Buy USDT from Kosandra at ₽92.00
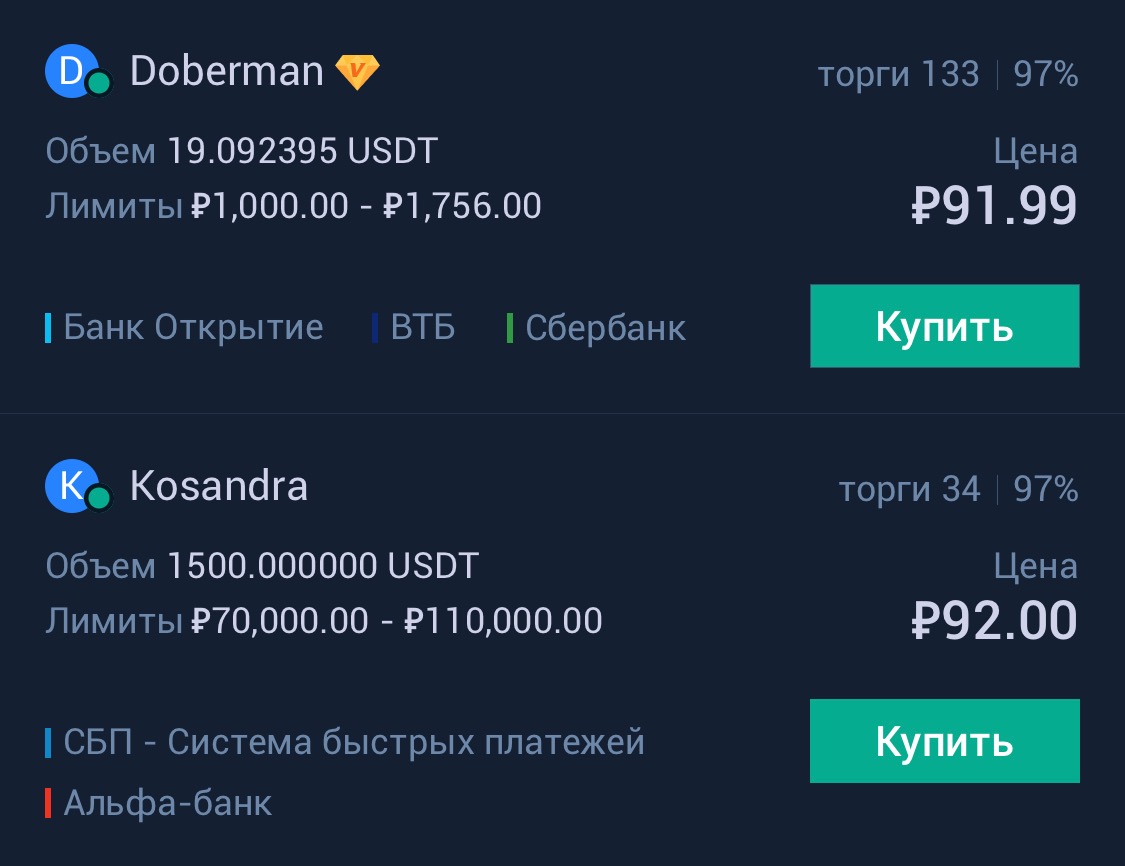 944,741
